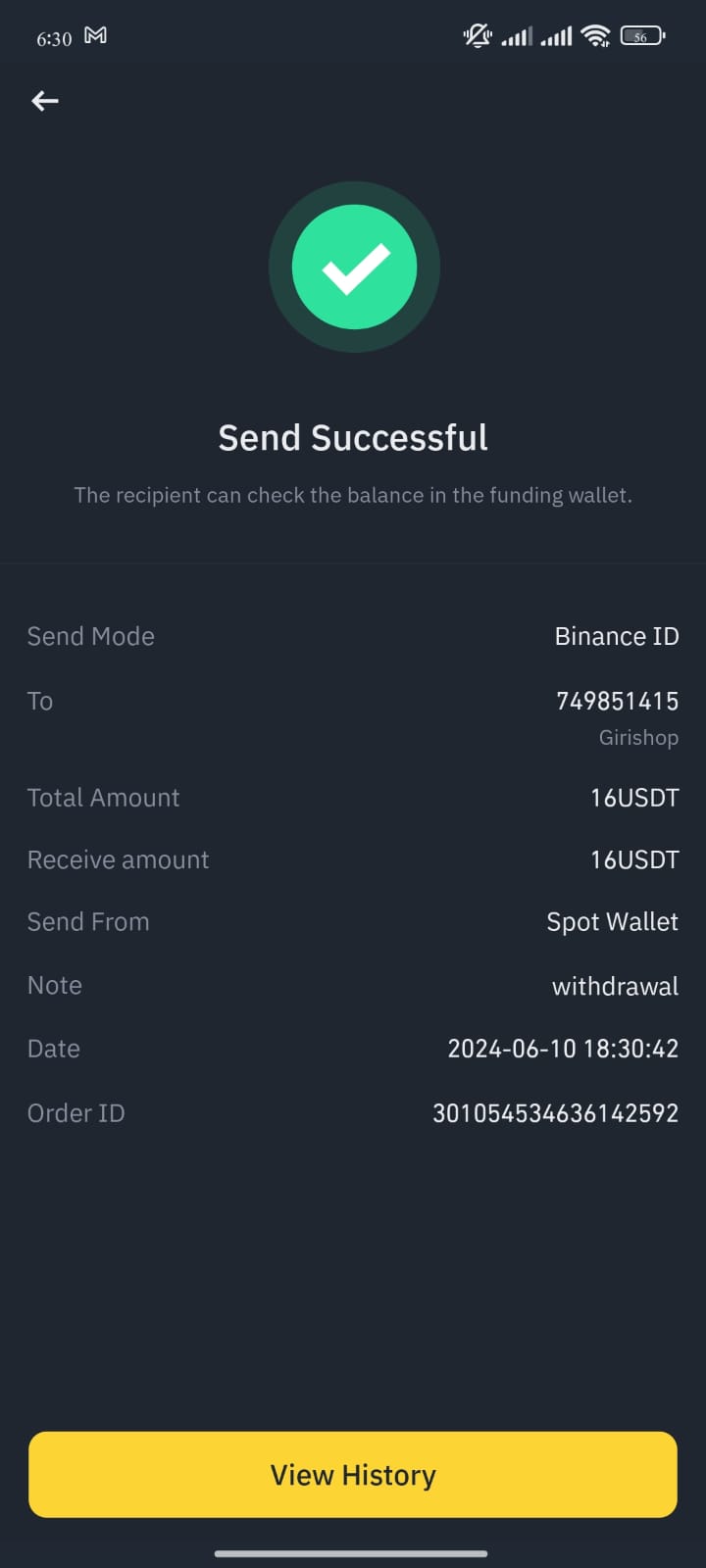
Task: Select the Send Successful heading
Action: tap(352, 437)
